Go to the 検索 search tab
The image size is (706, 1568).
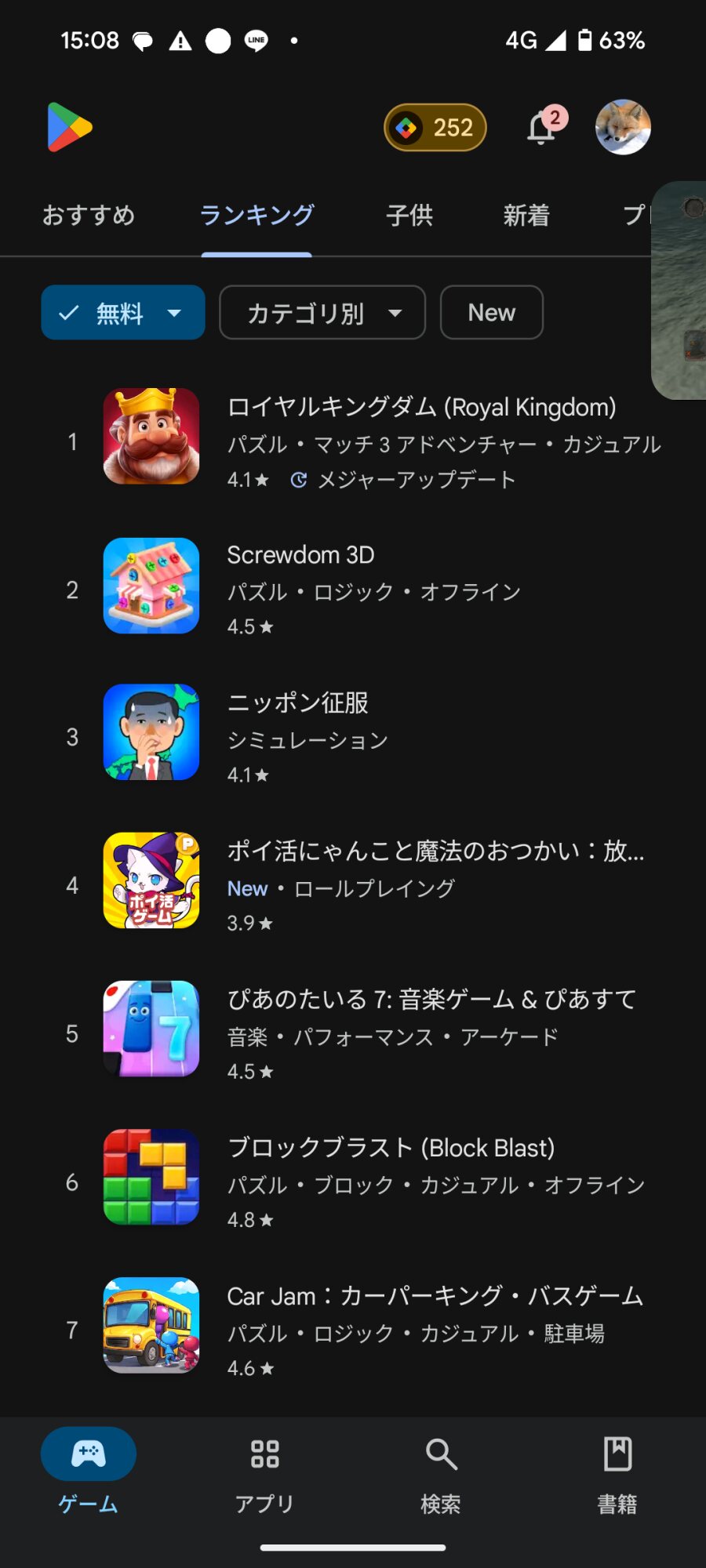point(441,1472)
